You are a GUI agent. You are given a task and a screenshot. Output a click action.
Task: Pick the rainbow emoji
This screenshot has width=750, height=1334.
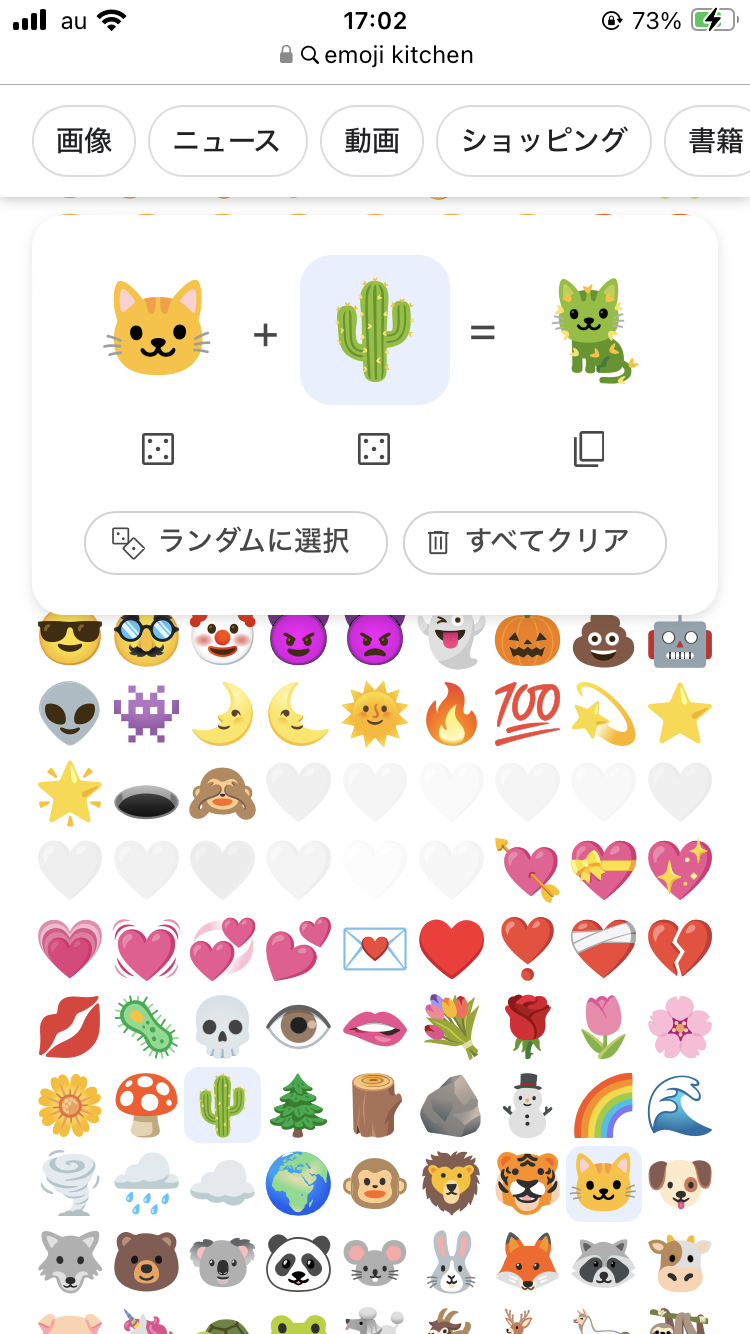[x=604, y=1105]
